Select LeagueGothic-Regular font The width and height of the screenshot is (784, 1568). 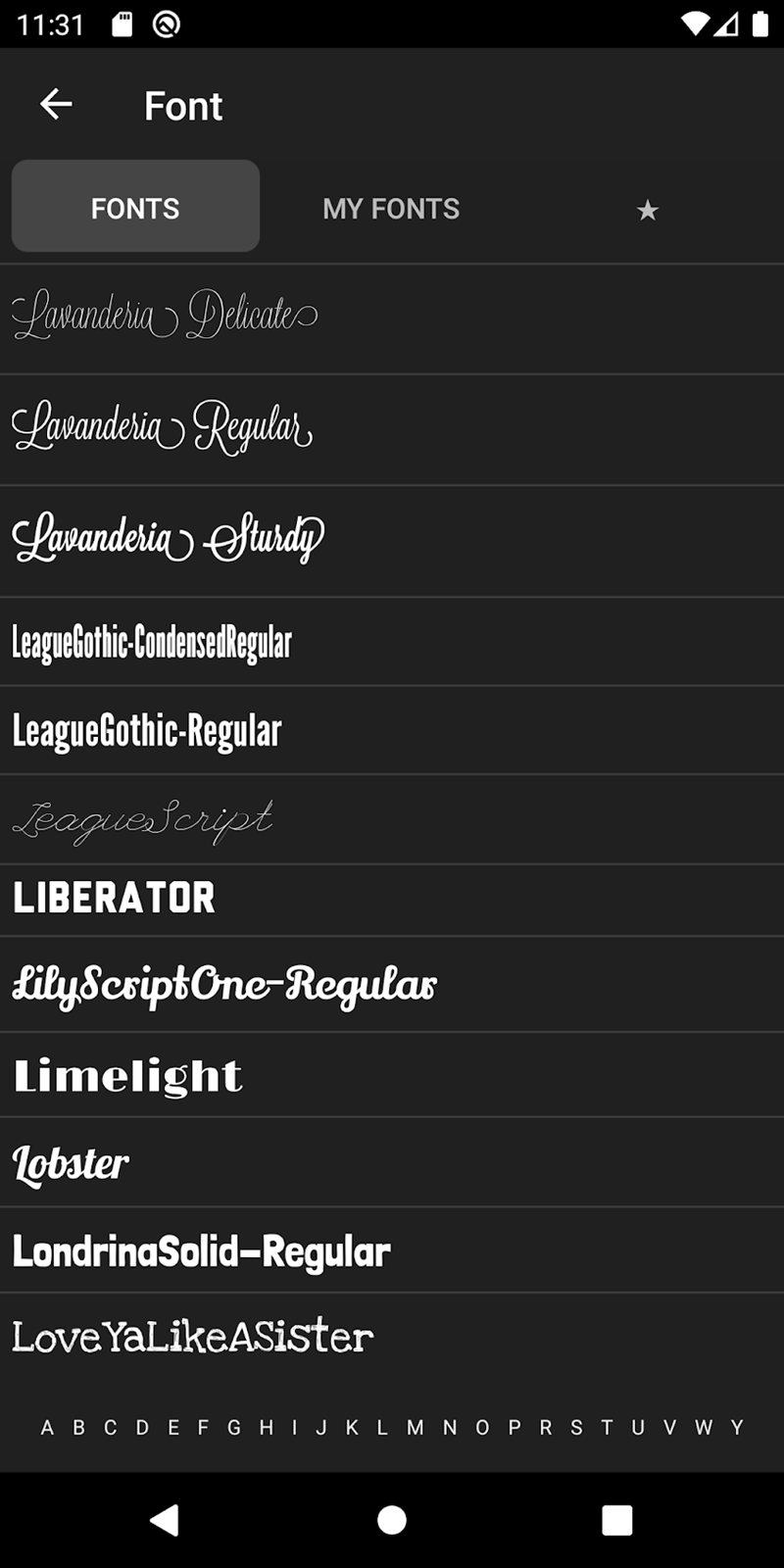tap(392, 731)
